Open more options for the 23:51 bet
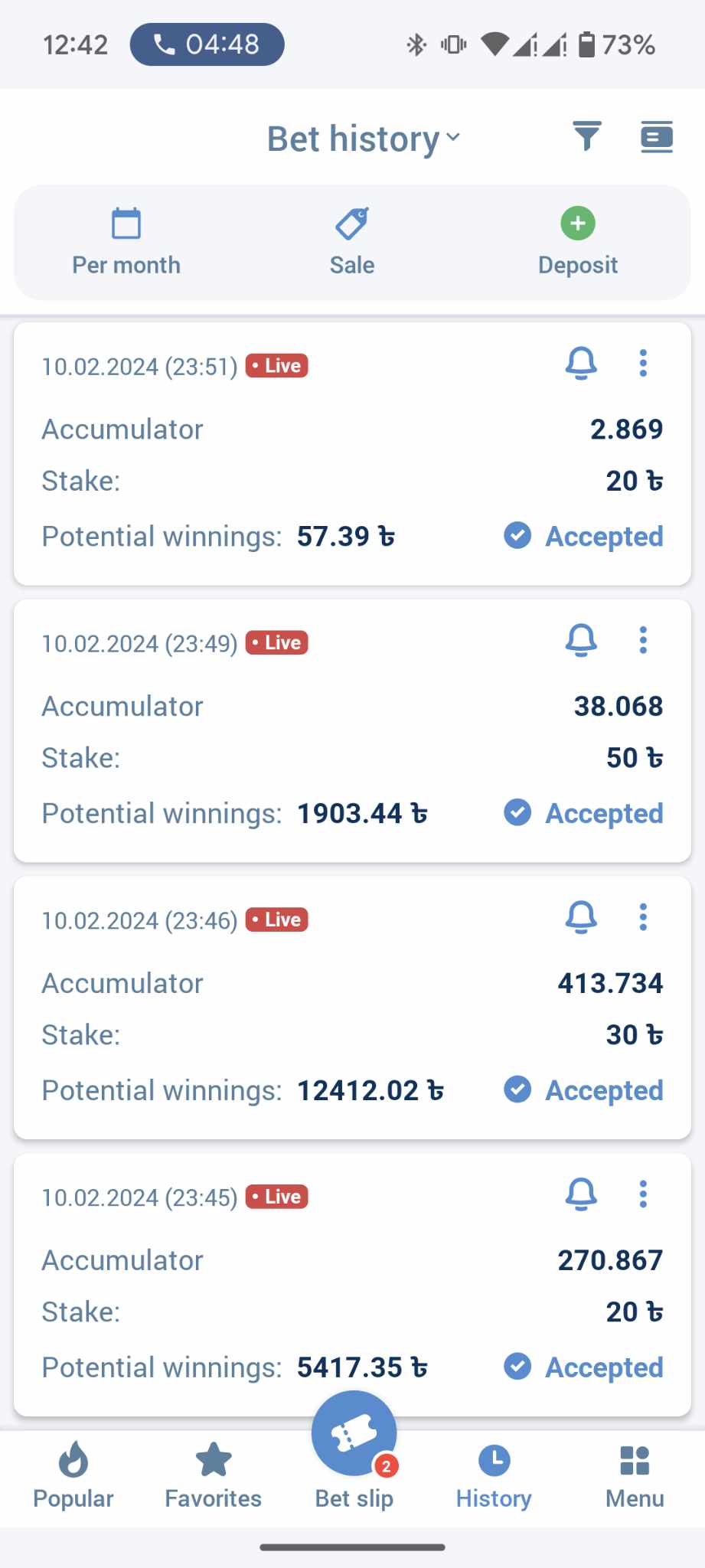The image size is (705, 1568). coord(643,364)
